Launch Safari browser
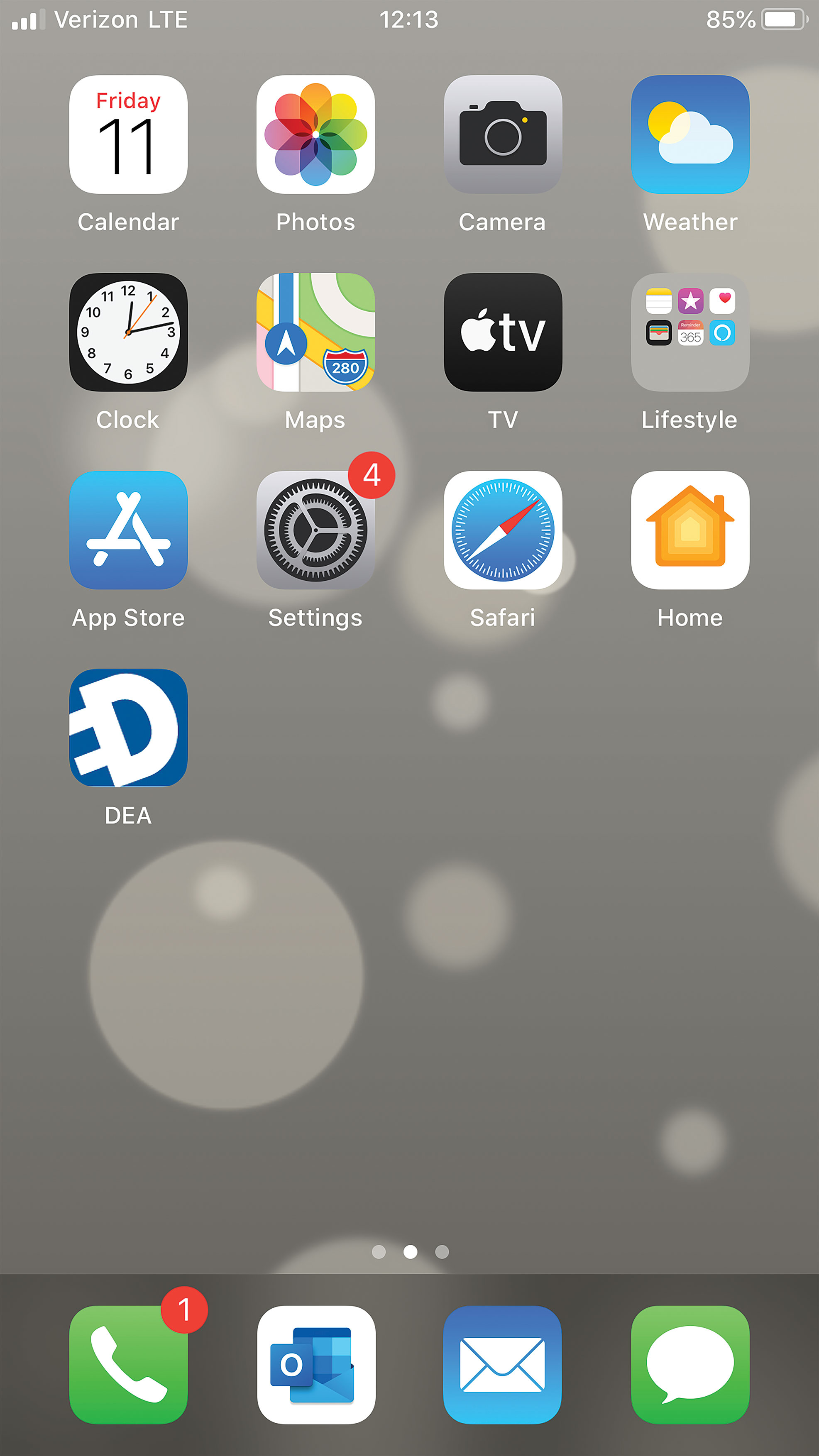This screenshot has width=819, height=1456. point(502,530)
